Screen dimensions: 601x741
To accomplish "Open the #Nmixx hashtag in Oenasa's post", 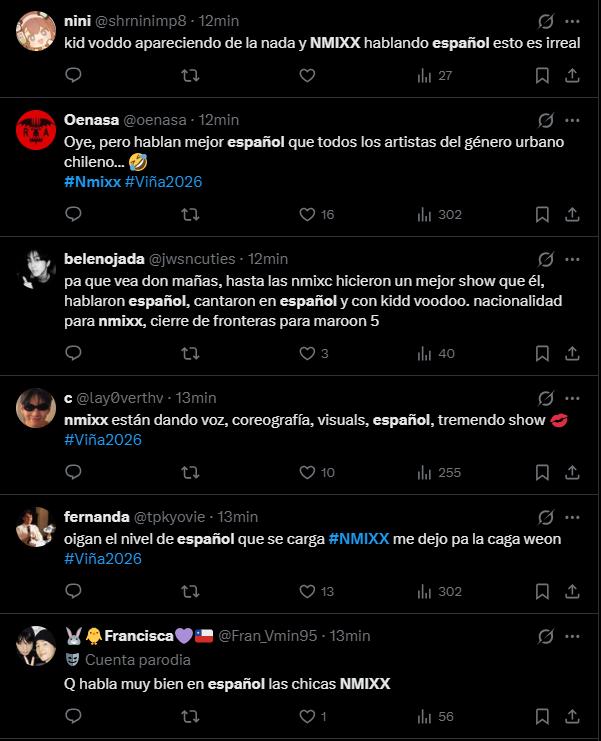I will pos(93,181).
